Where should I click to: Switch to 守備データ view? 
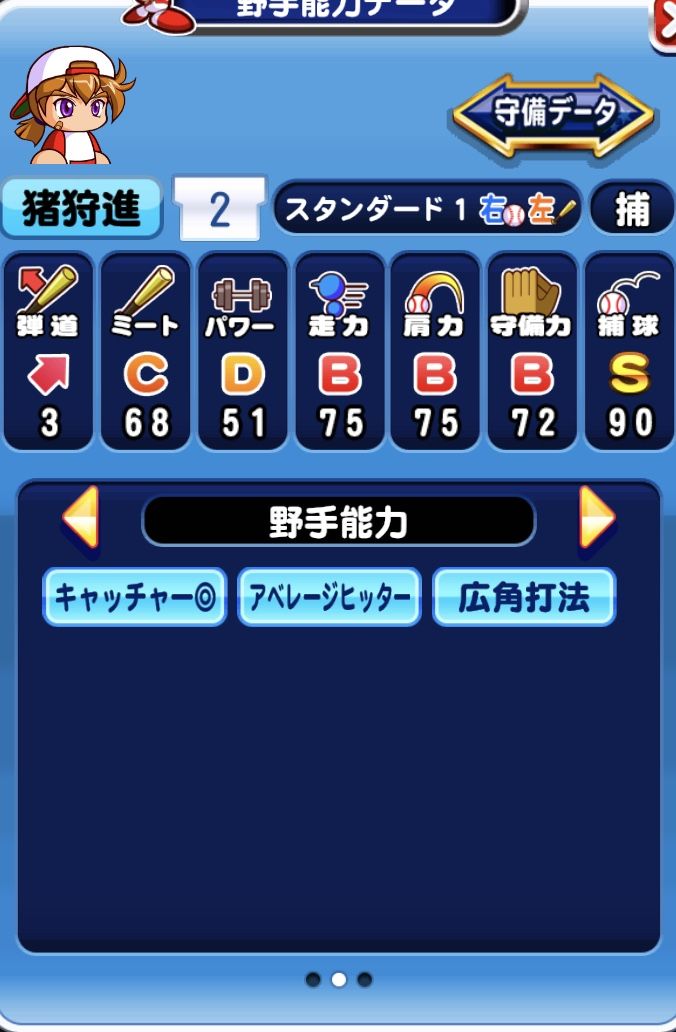pyautogui.click(x=553, y=115)
